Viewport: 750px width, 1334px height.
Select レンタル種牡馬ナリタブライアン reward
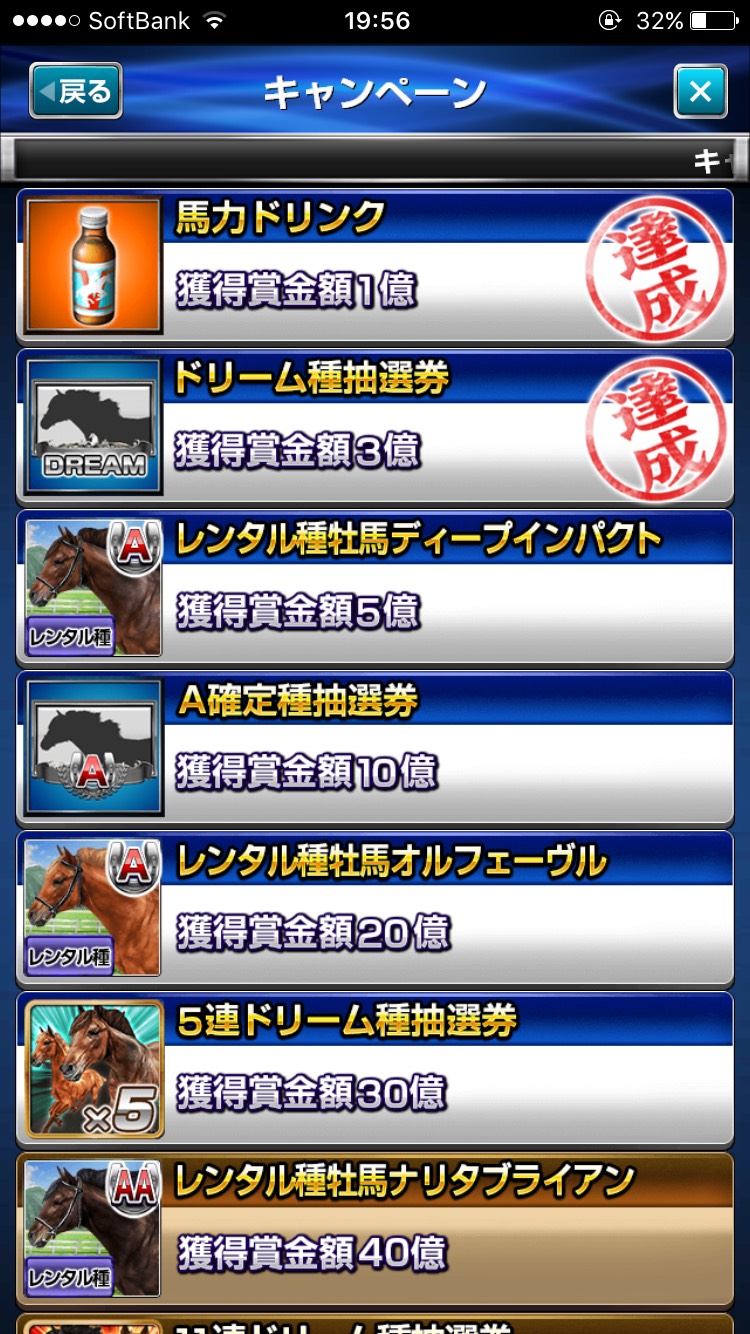tap(375, 1228)
